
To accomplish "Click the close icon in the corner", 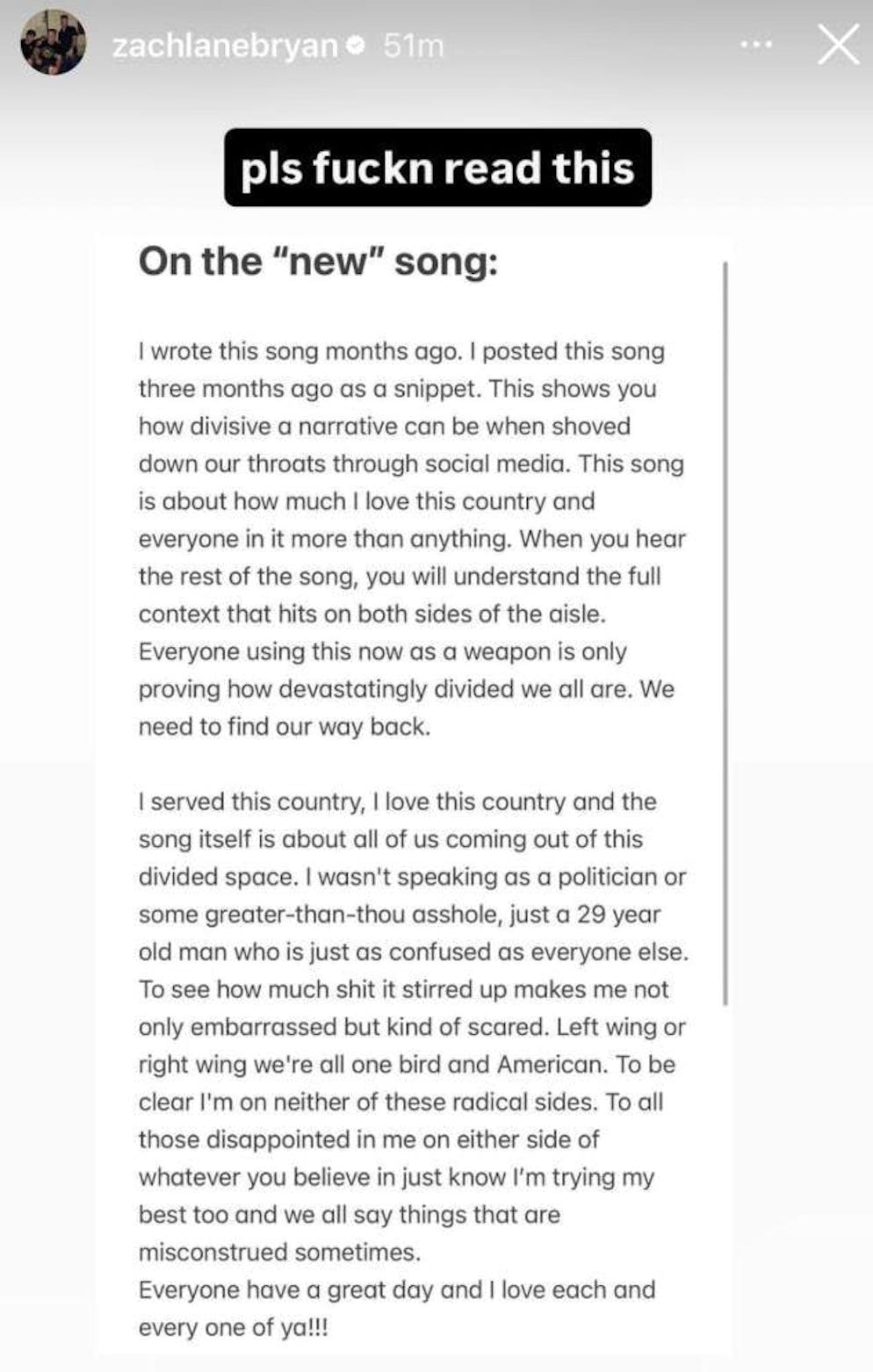I will pyautogui.click(x=836, y=46).
